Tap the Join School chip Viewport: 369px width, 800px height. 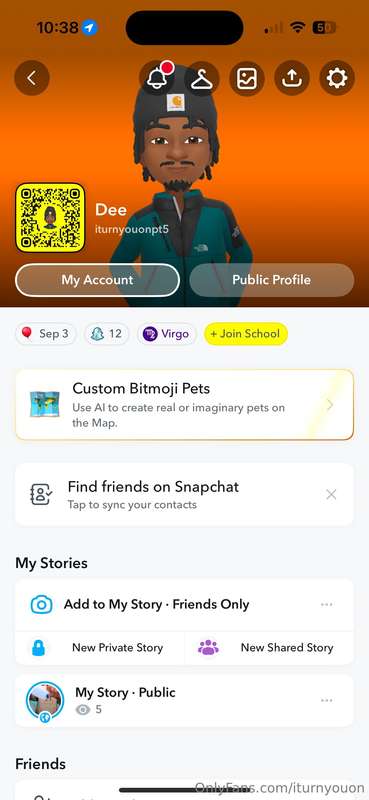(x=245, y=334)
